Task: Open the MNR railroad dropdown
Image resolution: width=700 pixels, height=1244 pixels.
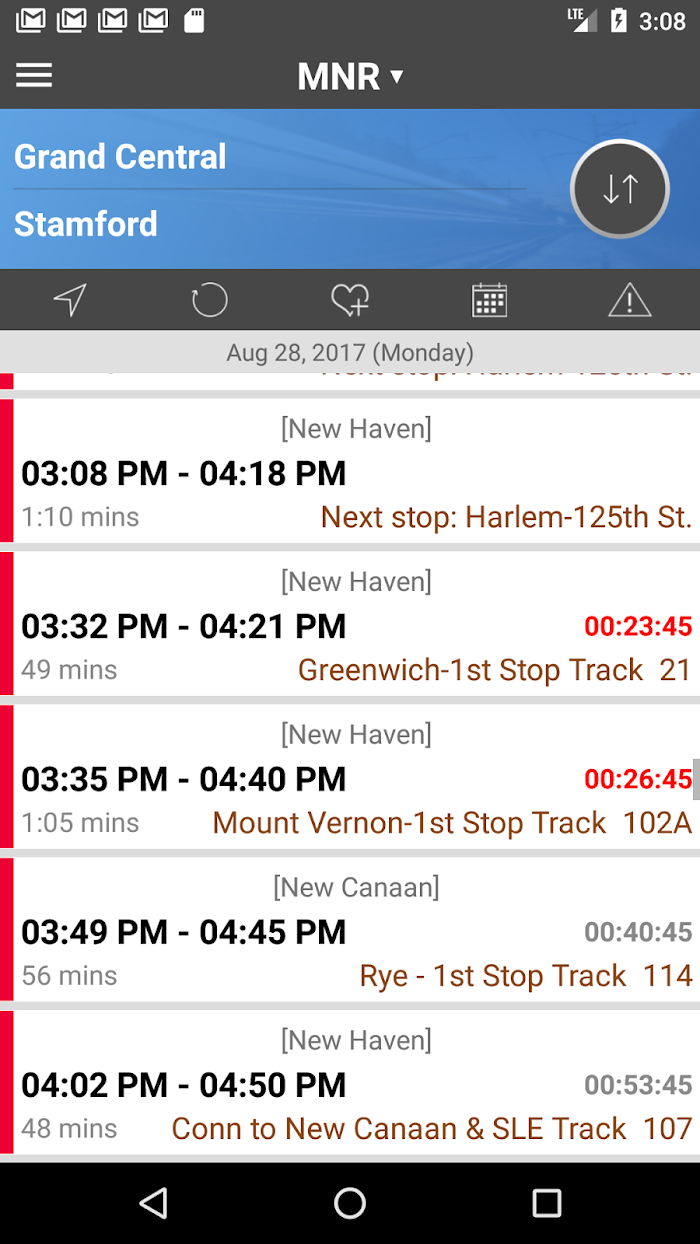Action: 350,76
